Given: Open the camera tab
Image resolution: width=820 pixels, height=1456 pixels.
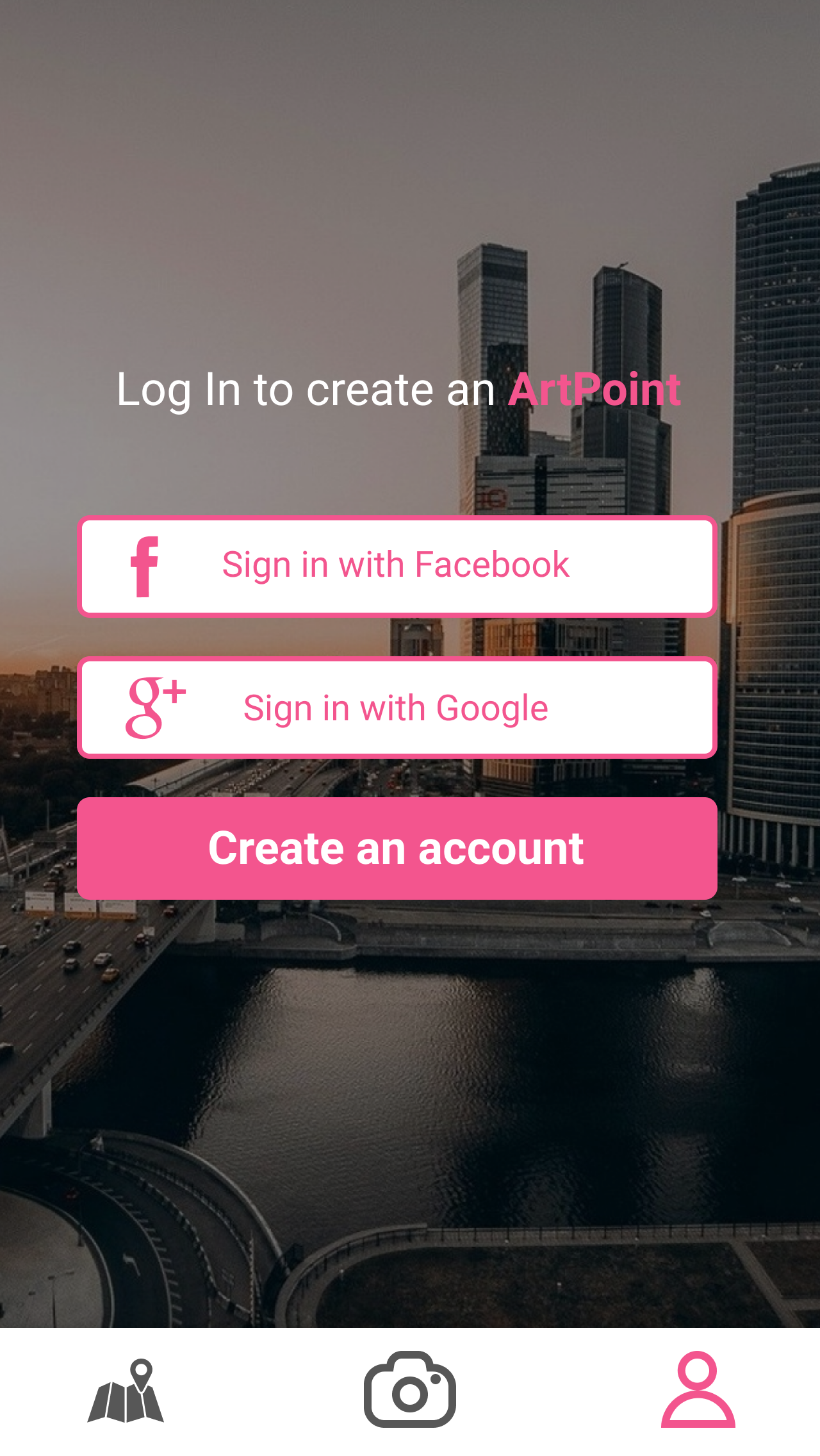Looking at the screenshot, I should point(410,1389).
